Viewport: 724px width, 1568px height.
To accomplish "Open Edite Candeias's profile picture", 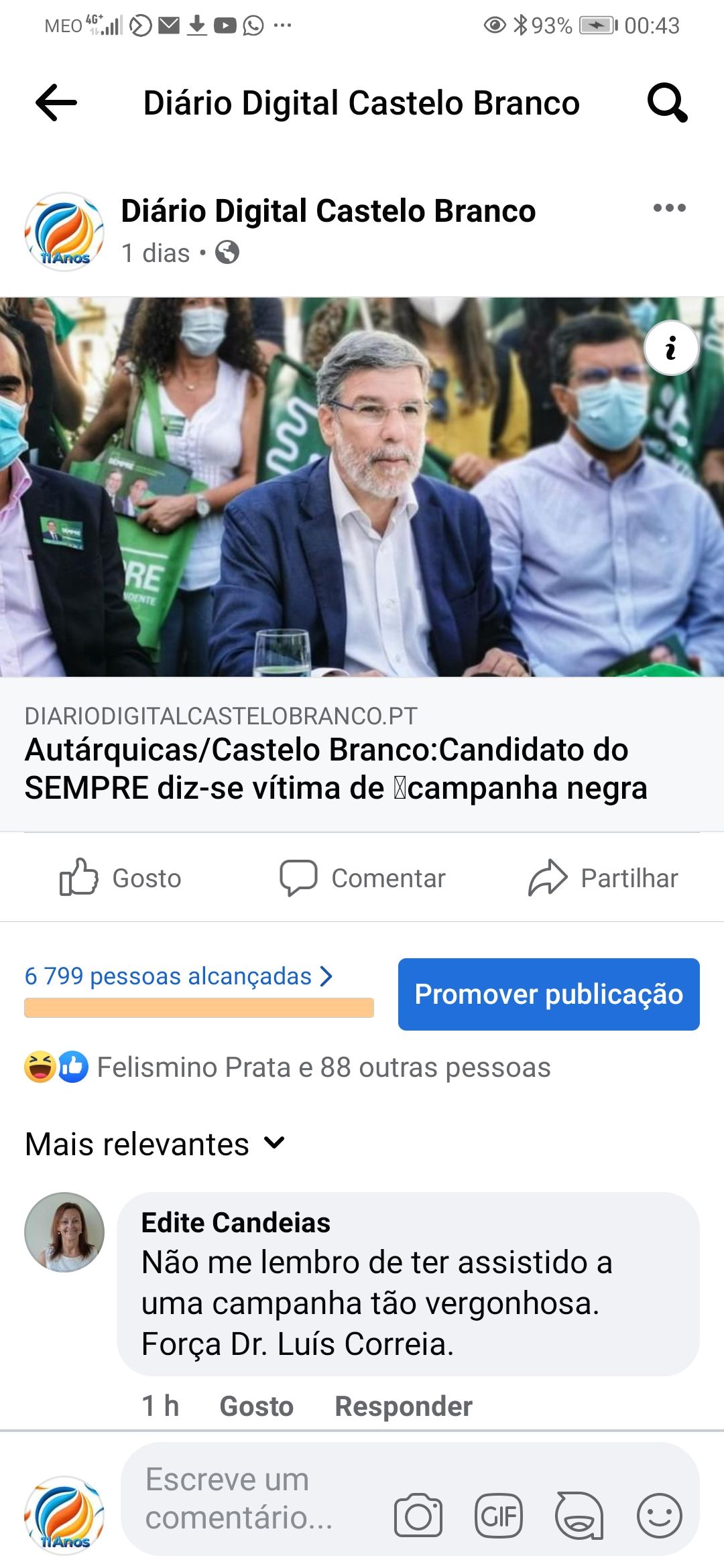I will tap(64, 1232).
